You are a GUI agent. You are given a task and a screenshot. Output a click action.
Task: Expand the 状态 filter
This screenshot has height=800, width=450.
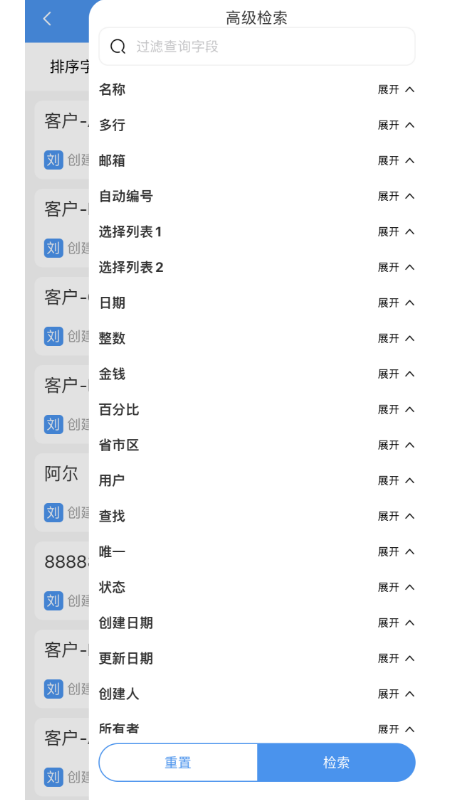[x=396, y=587]
